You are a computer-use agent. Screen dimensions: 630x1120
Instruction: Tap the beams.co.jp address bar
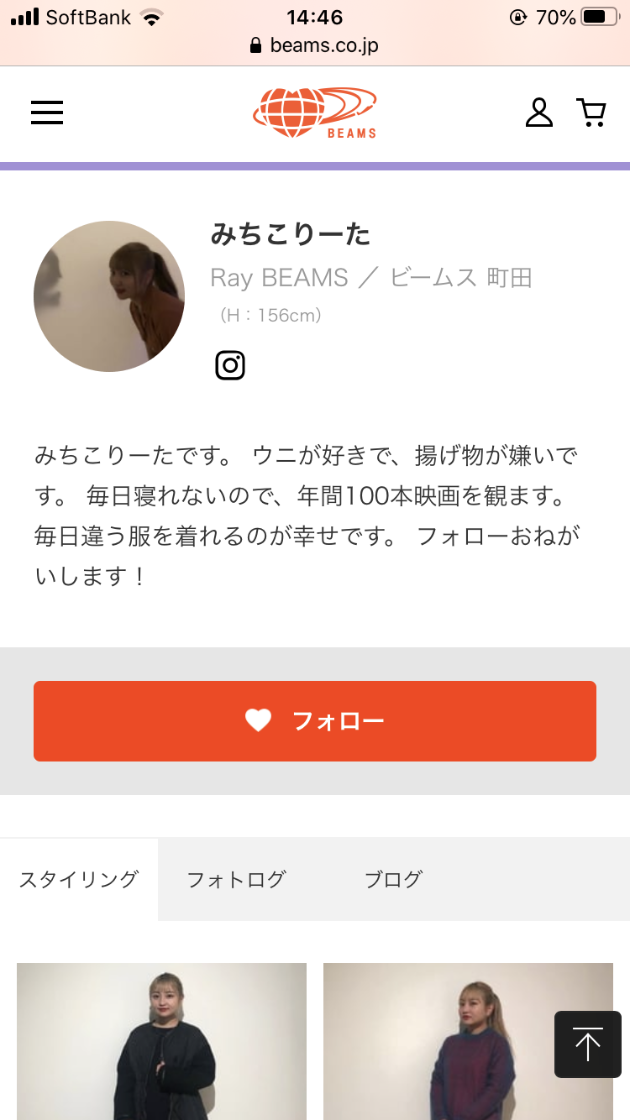pos(315,46)
